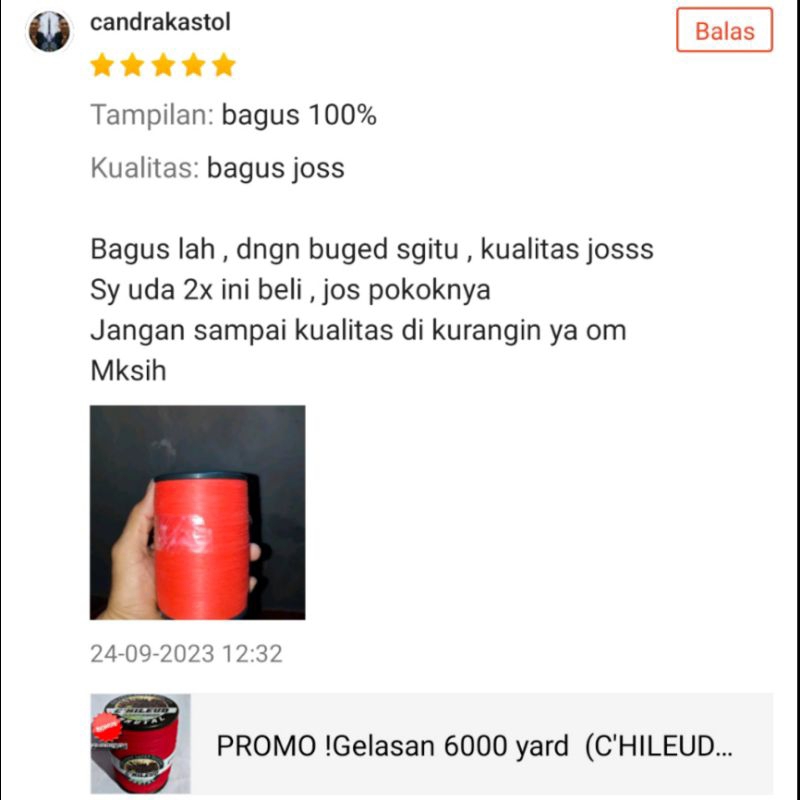
Task: Tap the Balas button to reply
Action: (724, 30)
